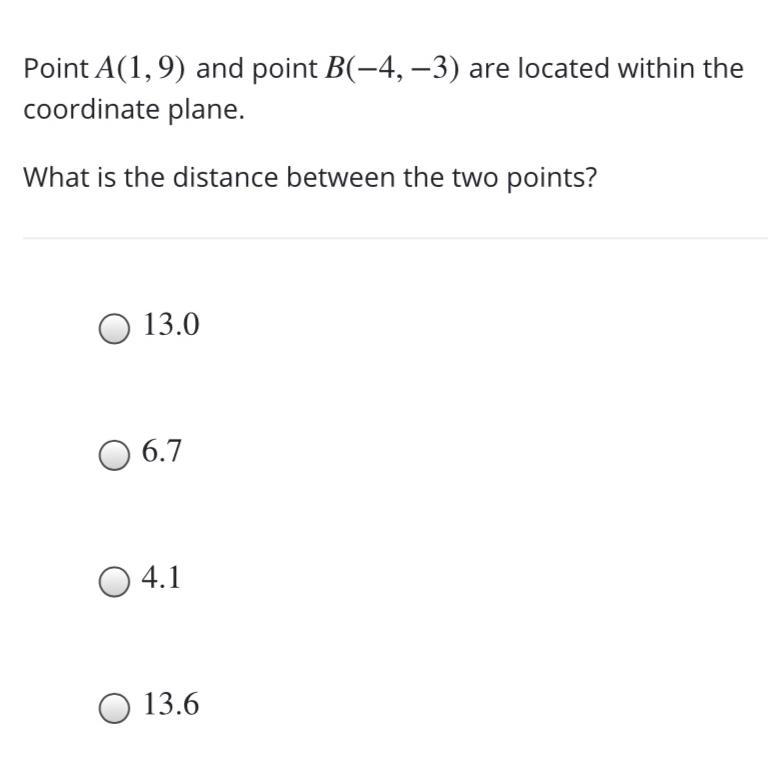Screen dimensions: 768x767
Task: Mark the 4.1 radio button
Action: (114, 582)
